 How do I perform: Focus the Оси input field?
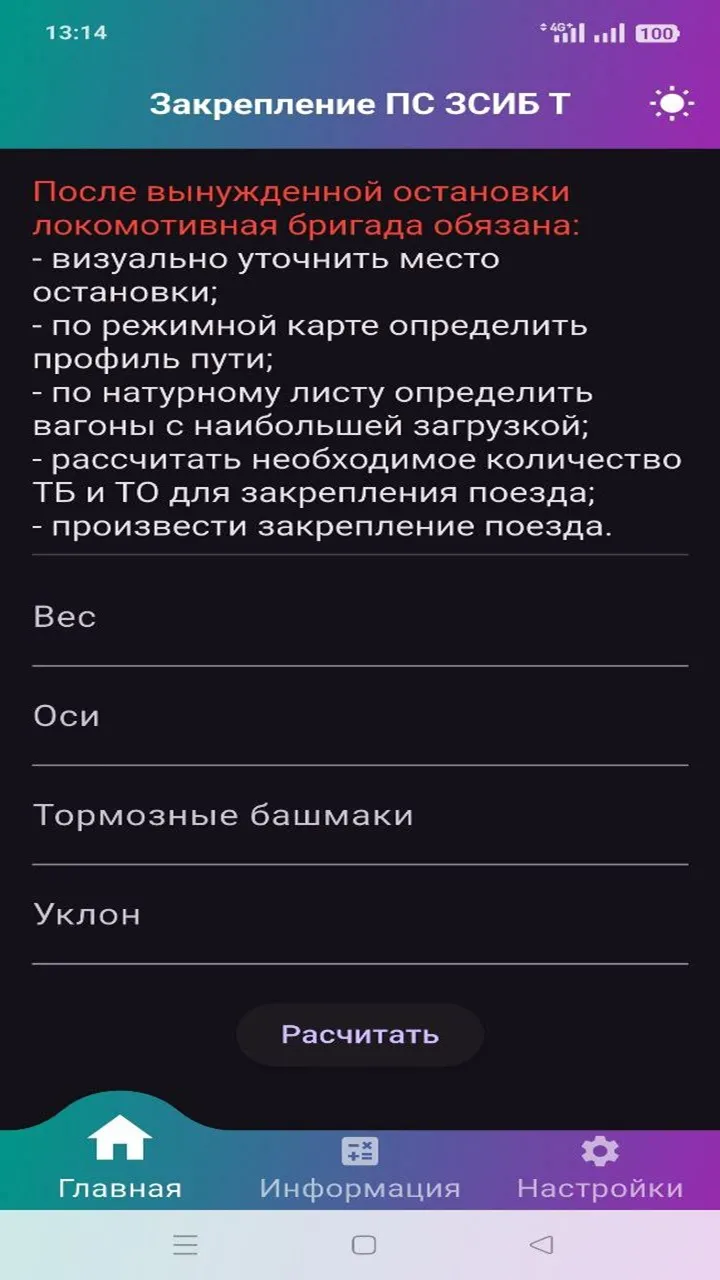point(360,717)
